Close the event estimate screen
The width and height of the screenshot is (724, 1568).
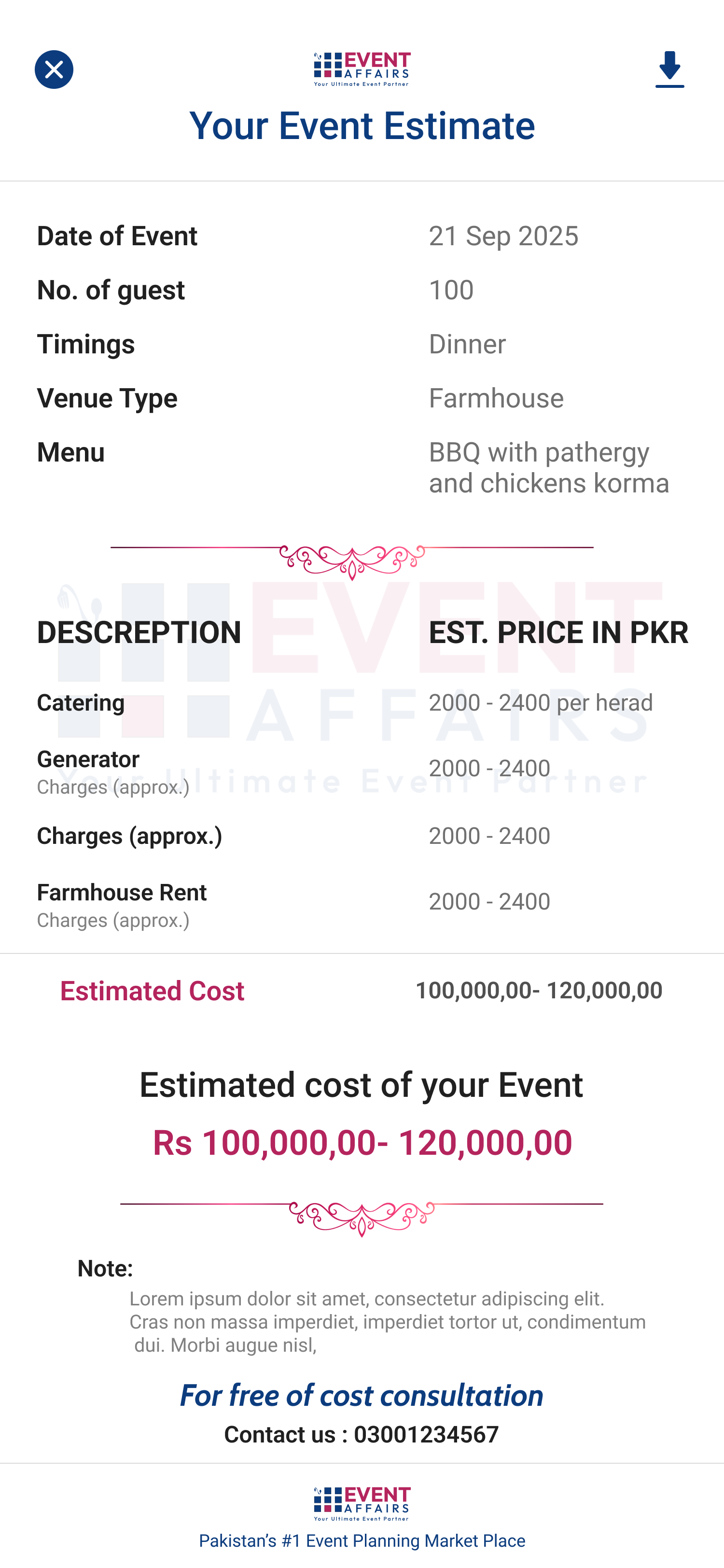click(x=54, y=70)
